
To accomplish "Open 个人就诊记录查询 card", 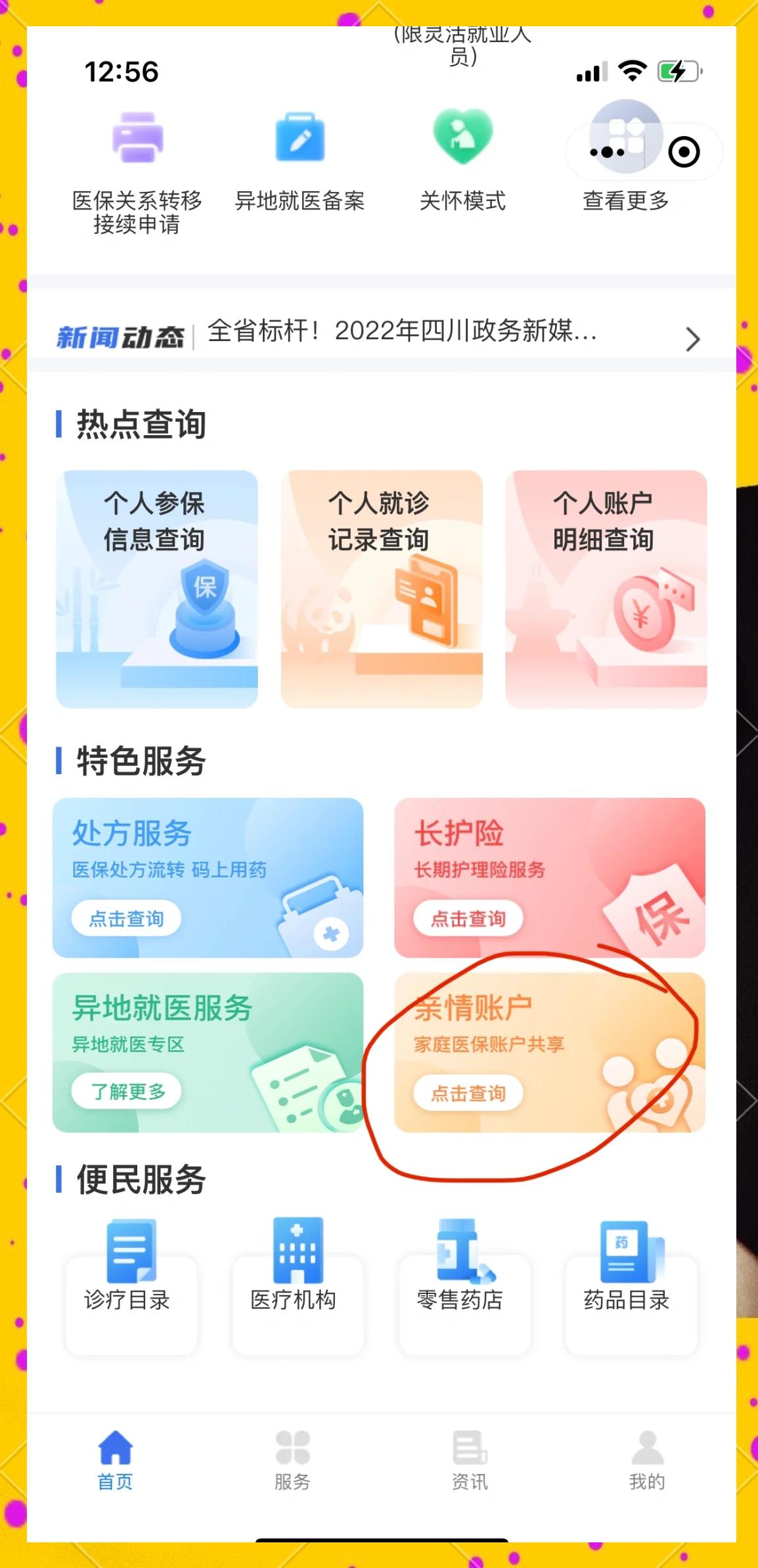I will (x=381, y=588).
